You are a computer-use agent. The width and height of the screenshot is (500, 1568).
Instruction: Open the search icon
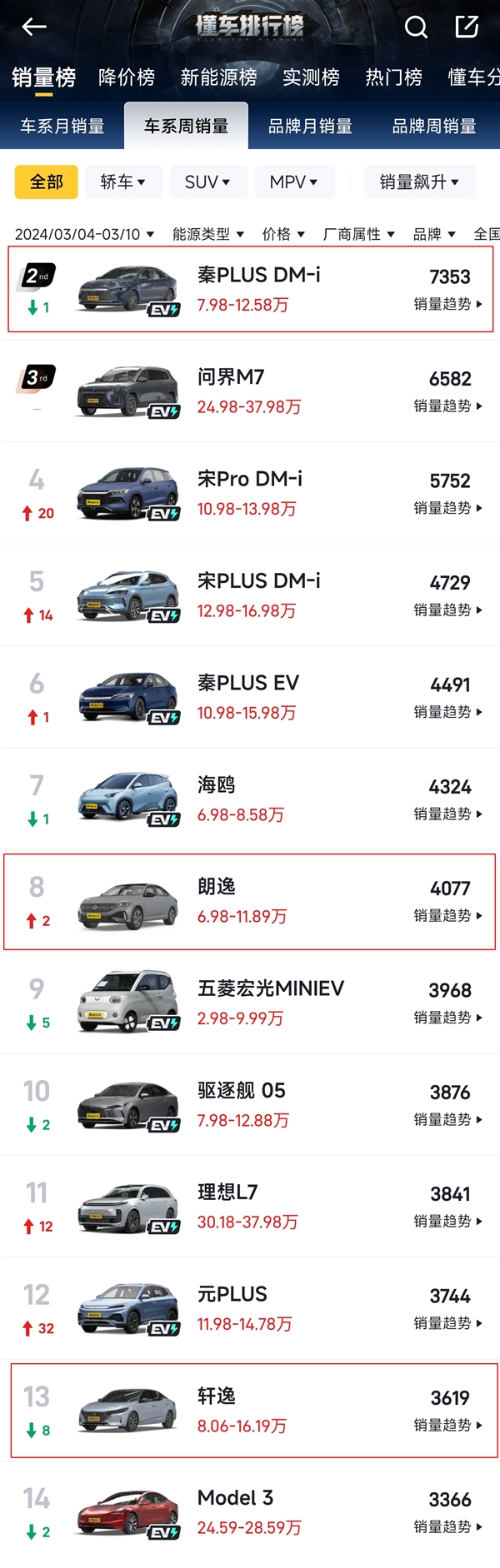tap(416, 27)
